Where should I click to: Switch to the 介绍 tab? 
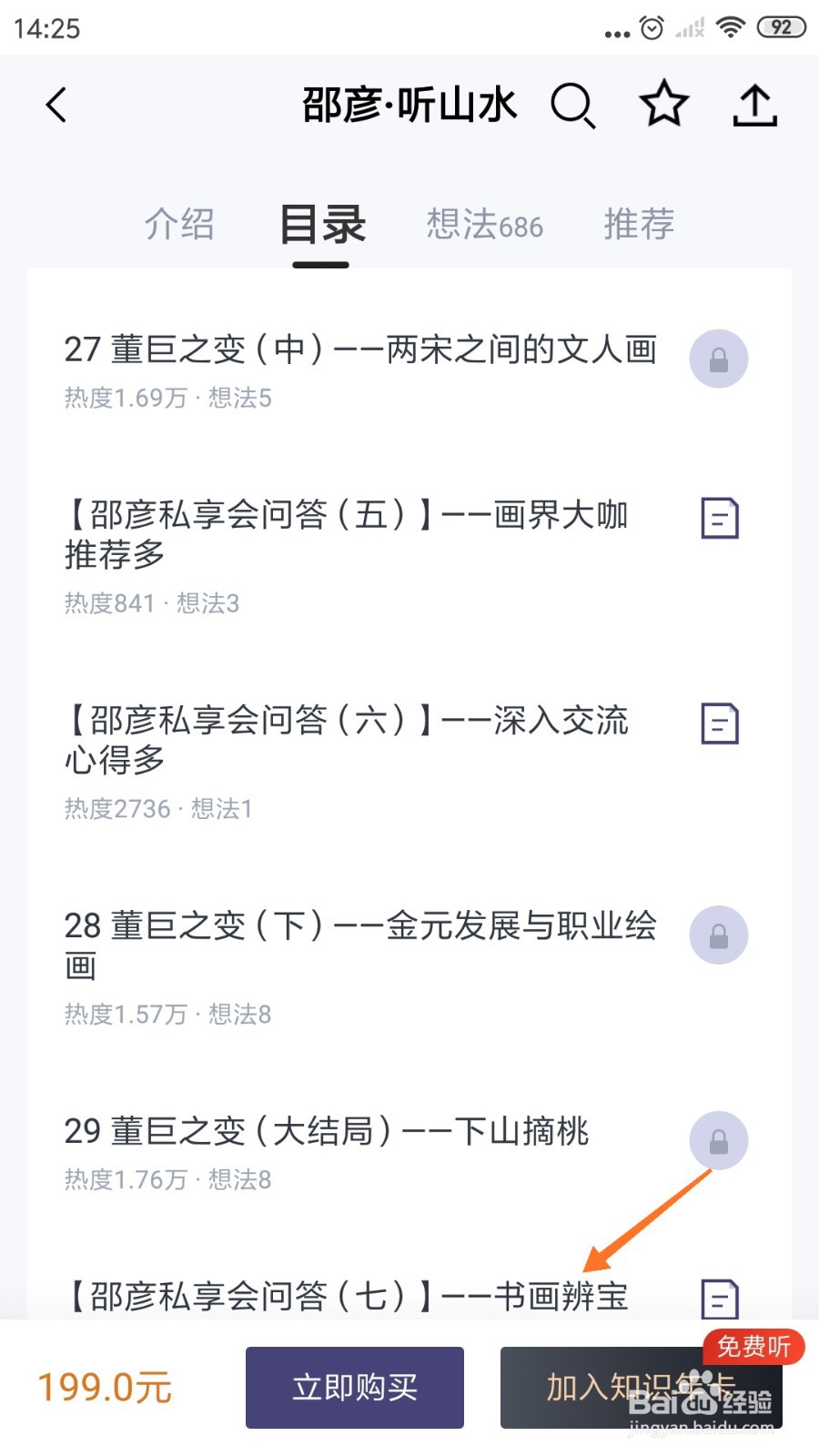(x=179, y=224)
